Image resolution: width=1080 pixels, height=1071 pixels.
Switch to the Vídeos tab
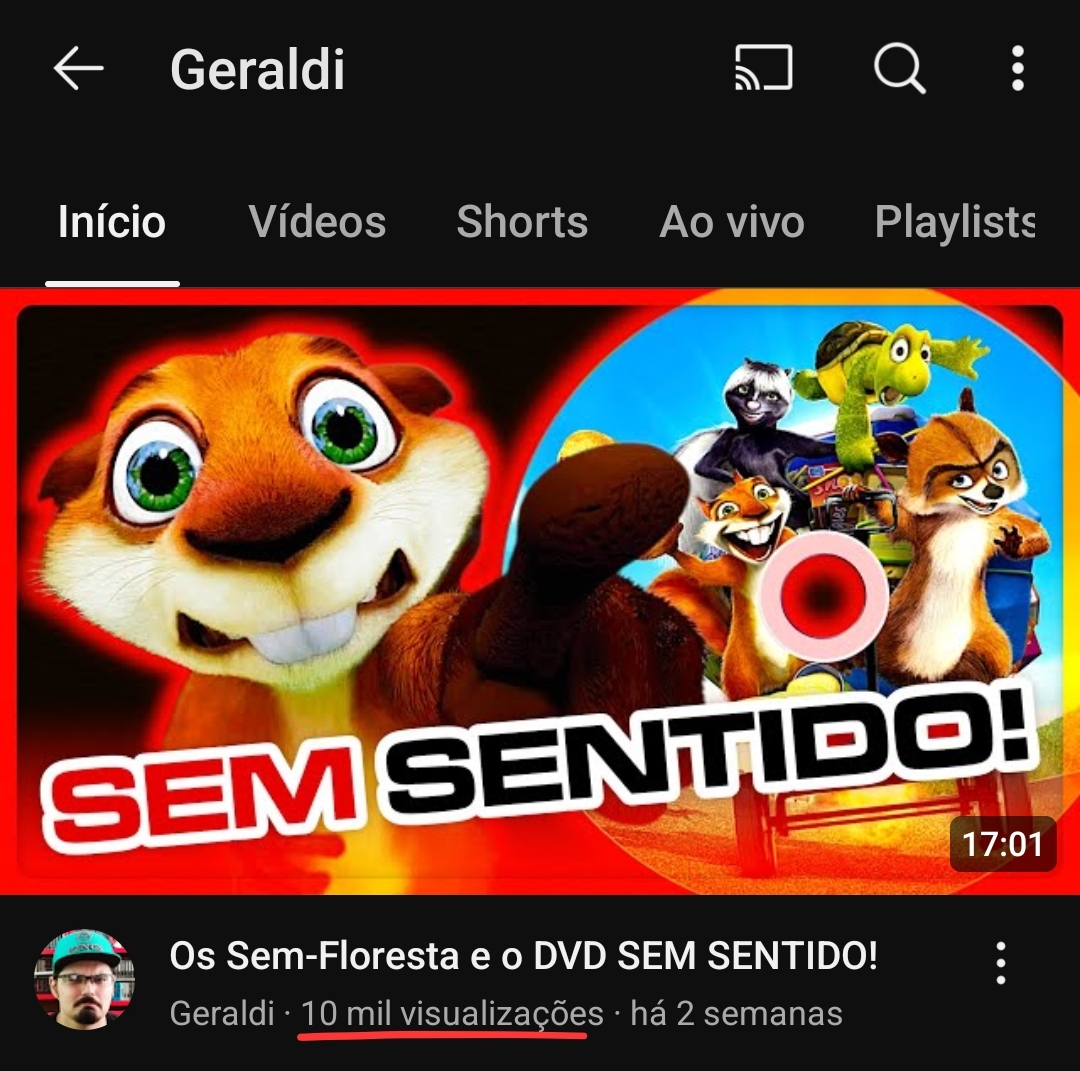pyautogui.click(x=317, y=222)
